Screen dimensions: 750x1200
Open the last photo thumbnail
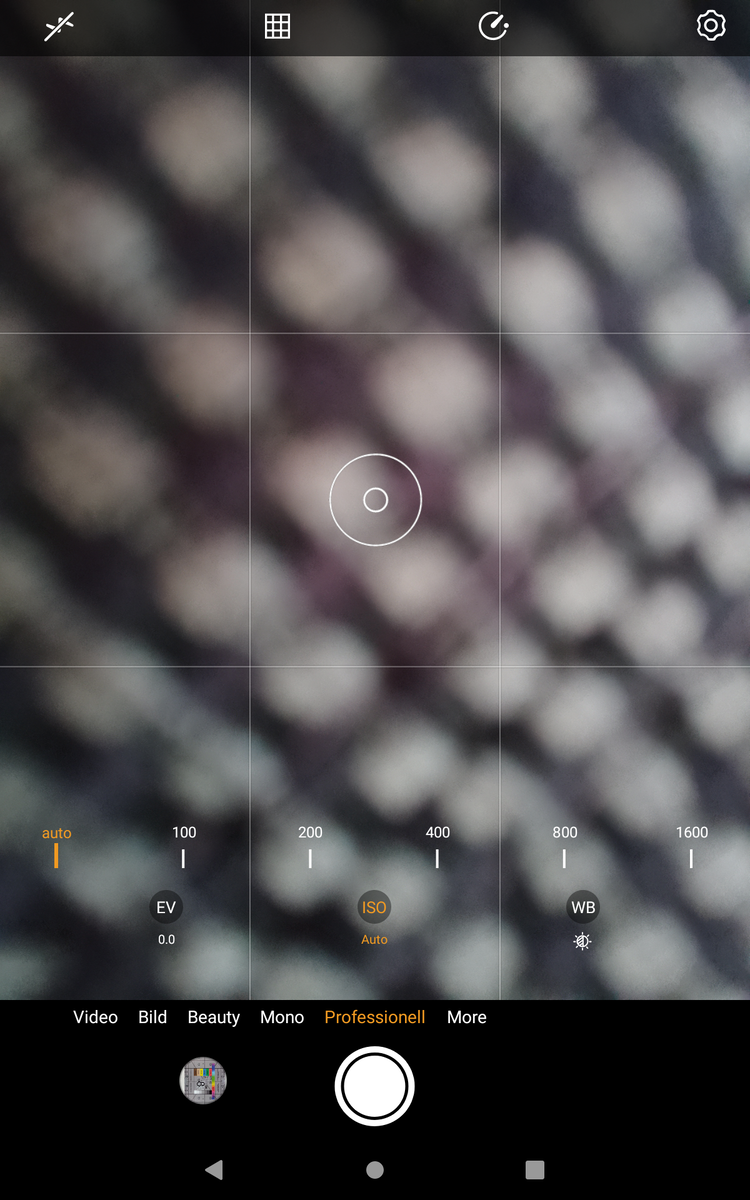coord(203,1081)
